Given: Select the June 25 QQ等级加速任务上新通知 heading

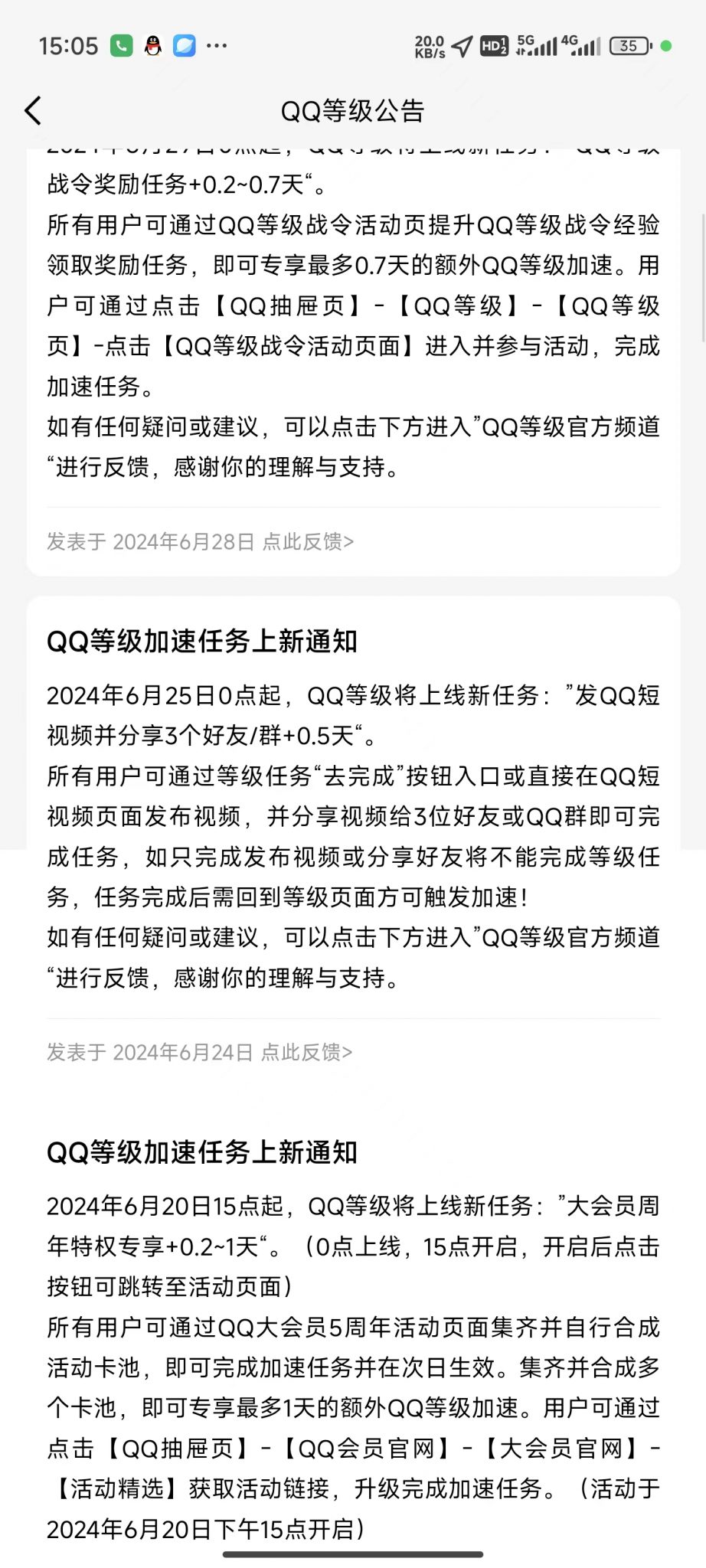Looking at the screenshot, I should click(x=203, y=642).
